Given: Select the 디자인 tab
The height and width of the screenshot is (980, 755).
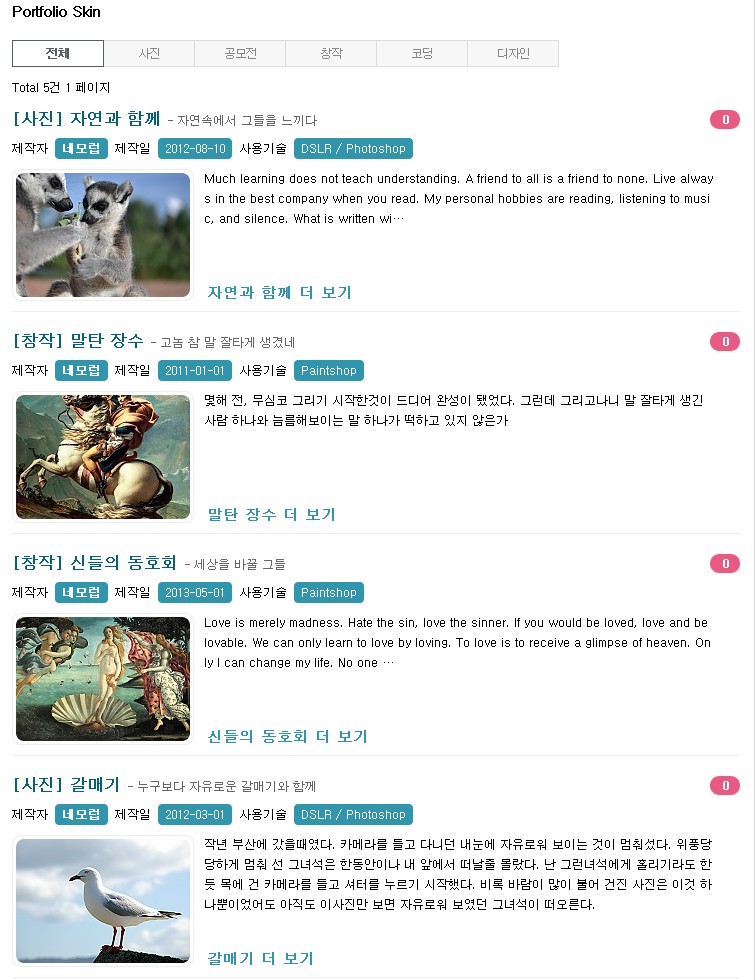Looking at the screenshot, I should pyautogui.click(x=513, y=54).
